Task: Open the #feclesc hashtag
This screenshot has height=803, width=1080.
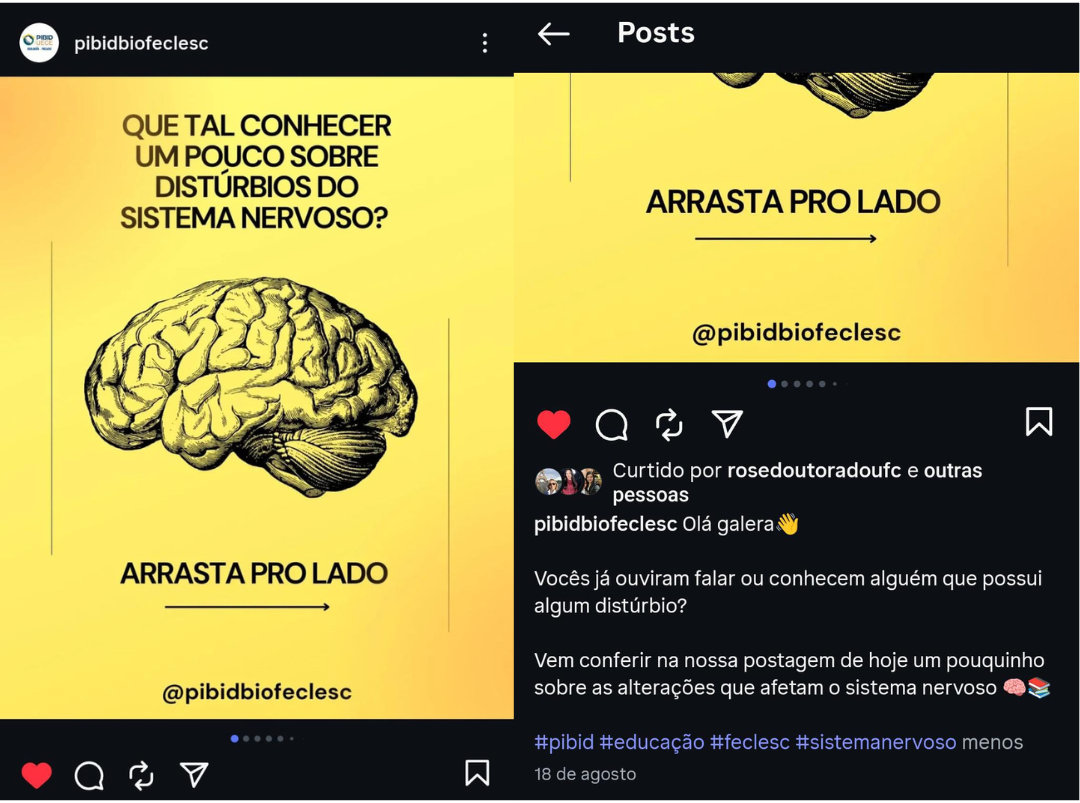Action: point(749,742)
